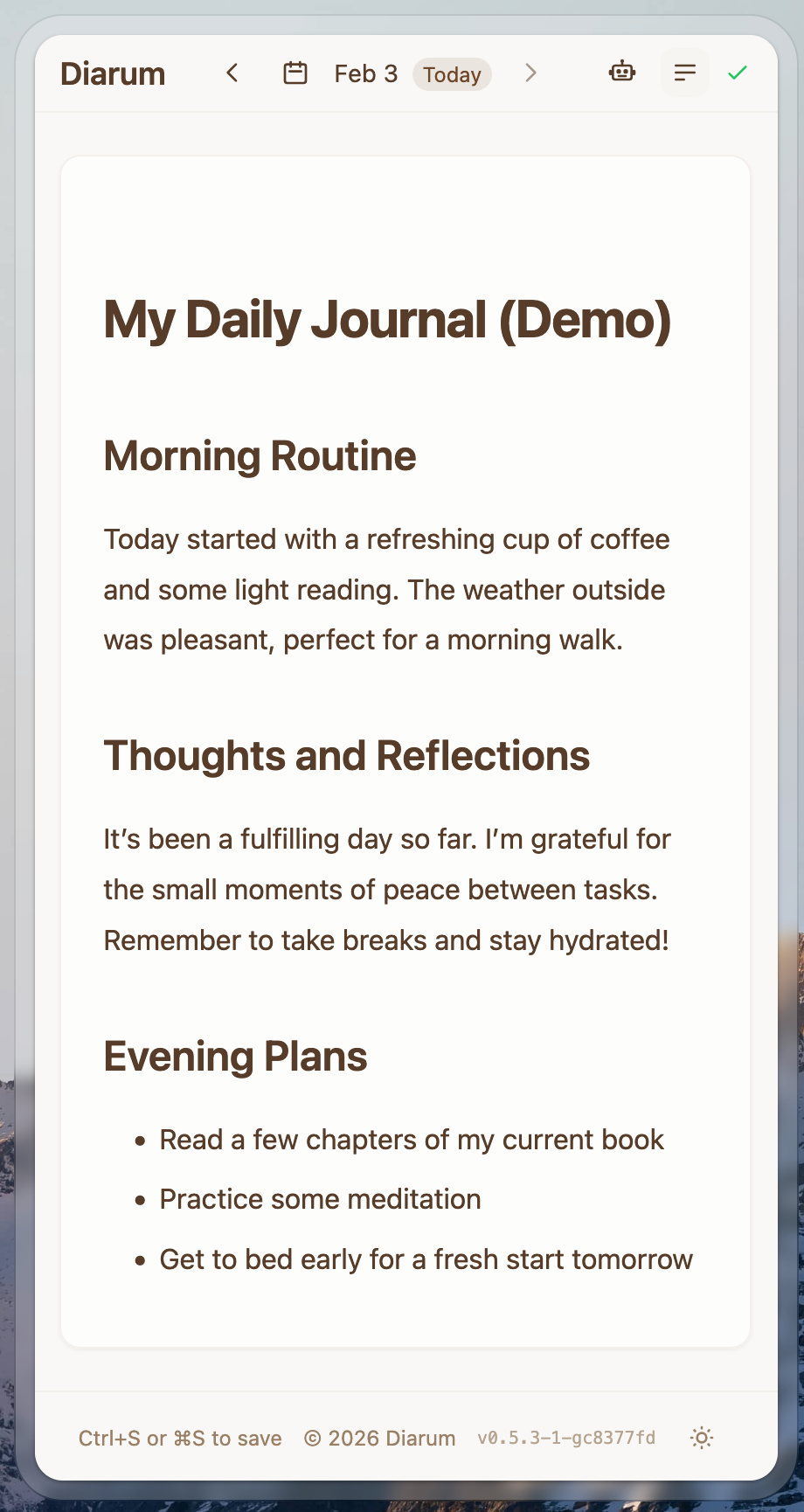Open the formatting lines icon in toolbar
The image size is (804, 1512).
coord(684,73)
